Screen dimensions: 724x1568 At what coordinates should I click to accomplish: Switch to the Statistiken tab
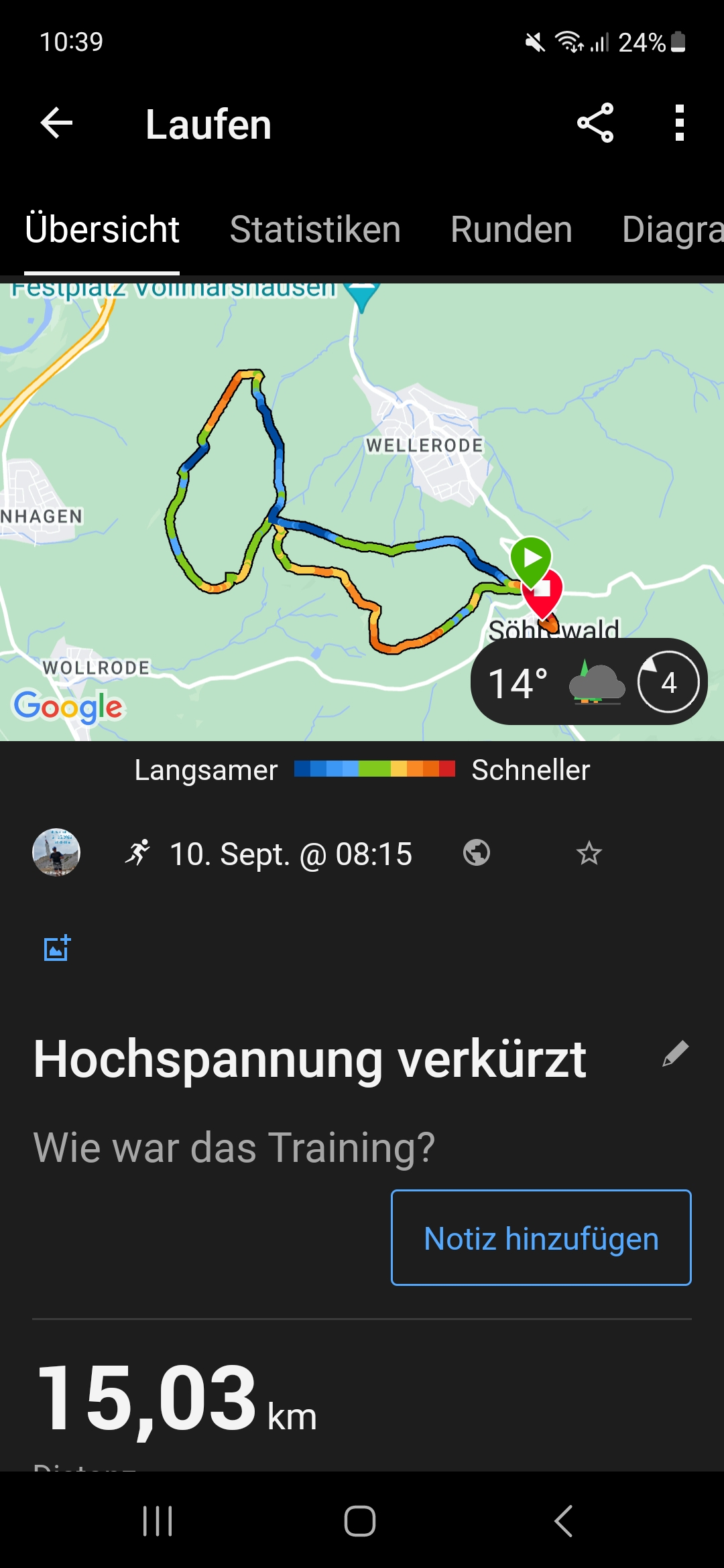pos(315,230)
